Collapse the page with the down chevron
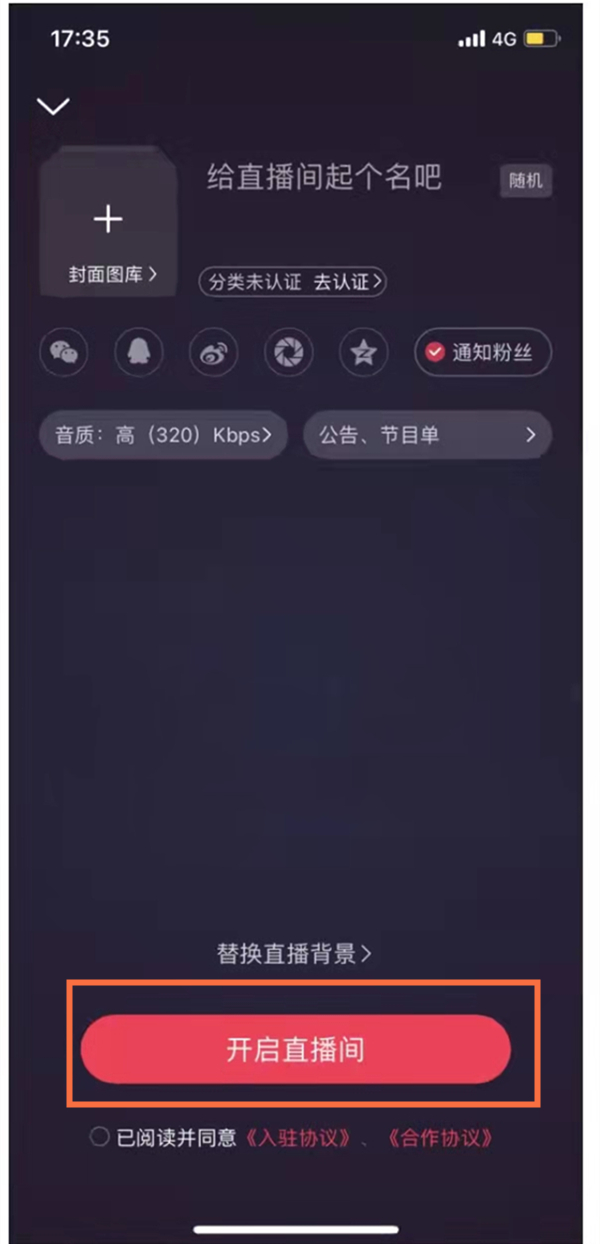The height and width of the screenshot is (1244, 600). coord(52,106)
